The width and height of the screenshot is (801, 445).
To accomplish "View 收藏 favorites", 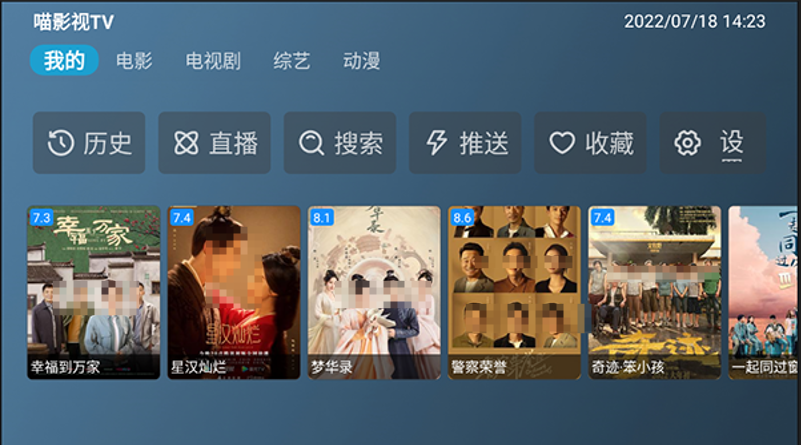I will (590, 143).
